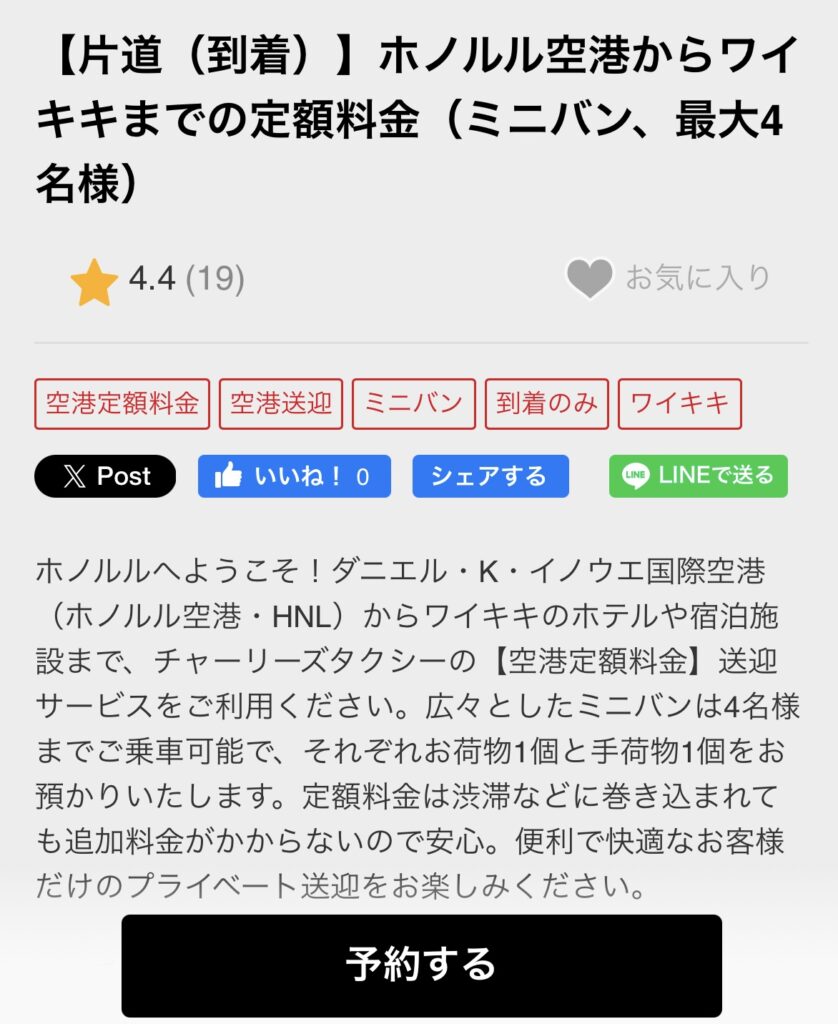Send this page with LINEで送る
This screenshot has height=1024, width=838.
(x=698, y=476)
